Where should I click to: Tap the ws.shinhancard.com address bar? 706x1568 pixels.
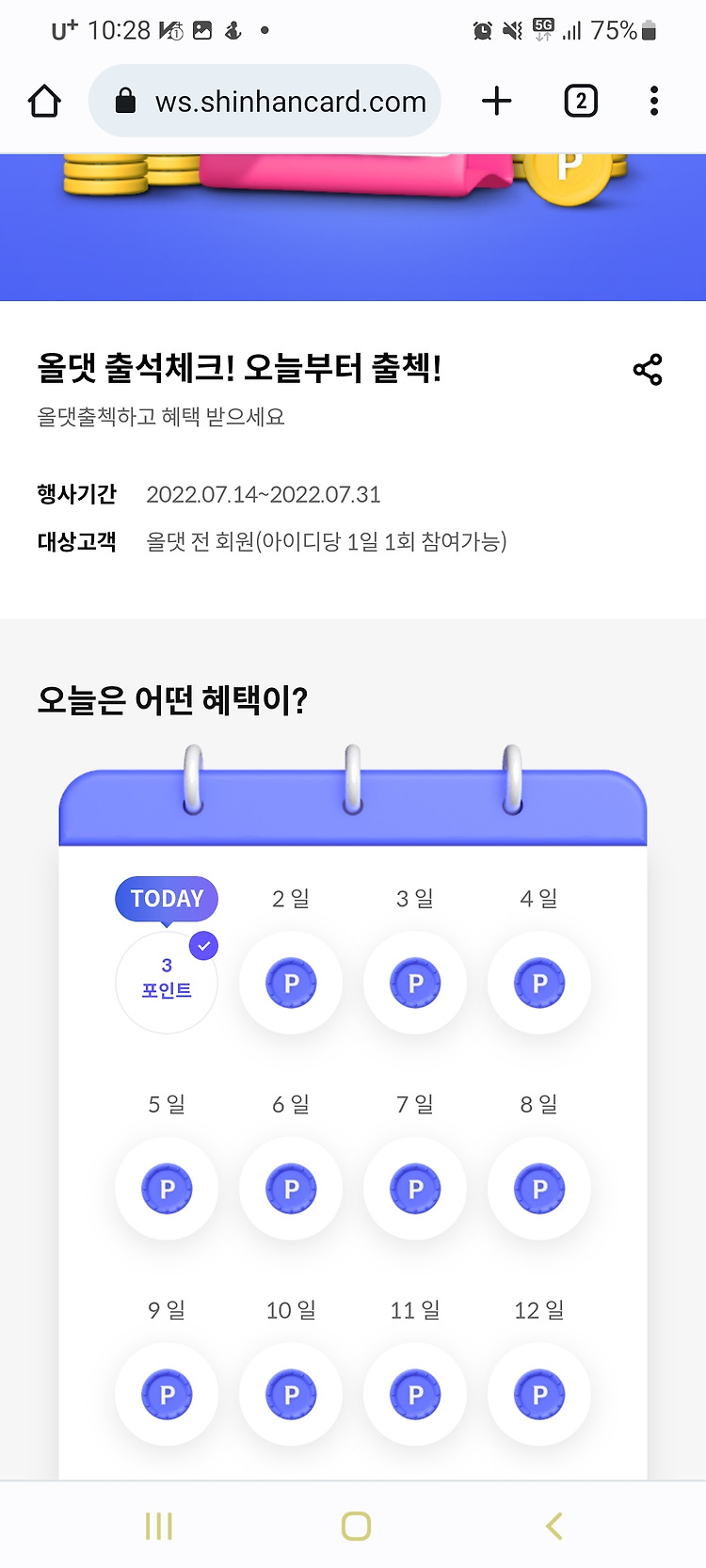point(265,101)
